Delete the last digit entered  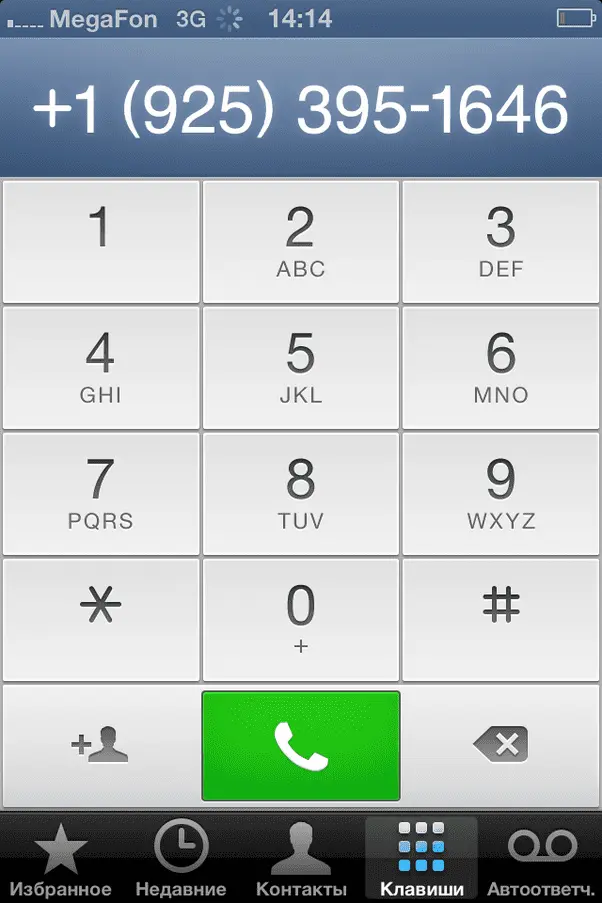tap(501, 745)
